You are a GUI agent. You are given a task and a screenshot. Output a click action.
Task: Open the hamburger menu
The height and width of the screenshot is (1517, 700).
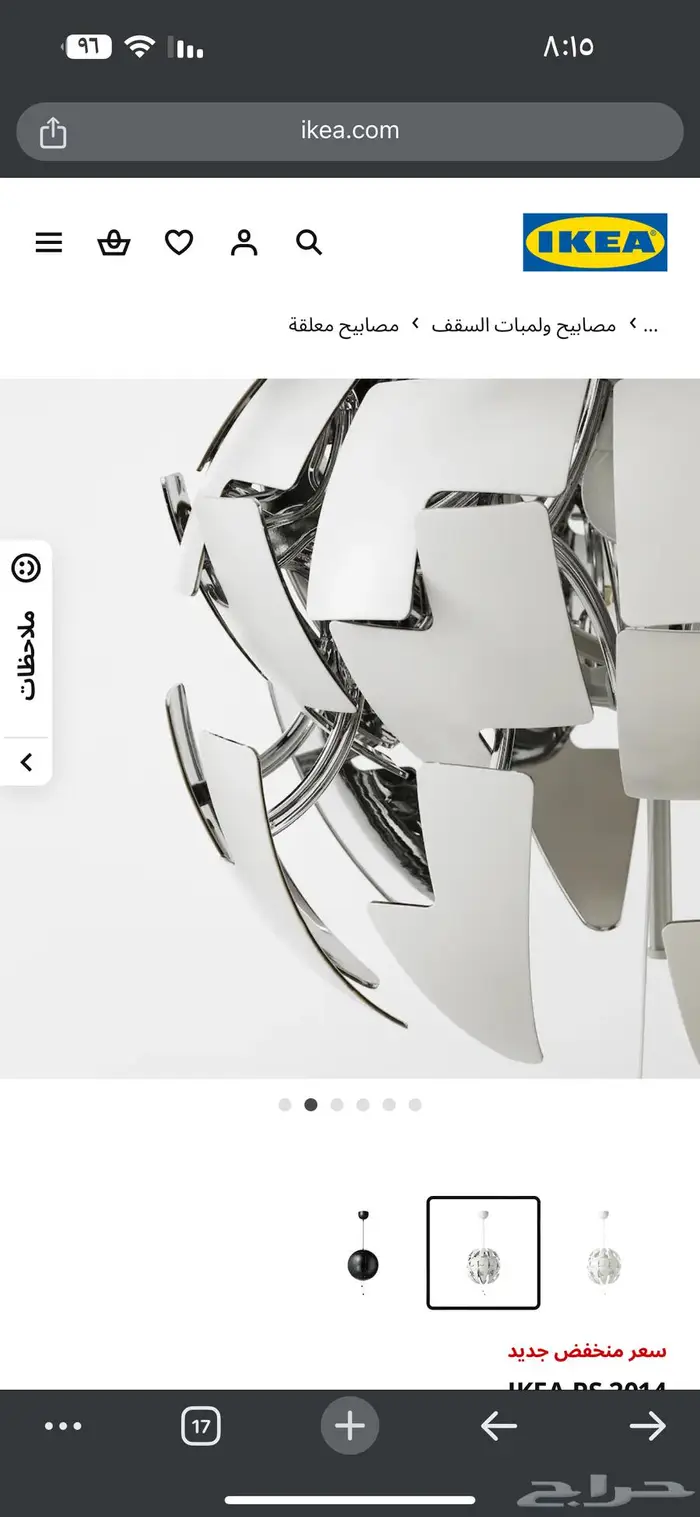point(48,243)
